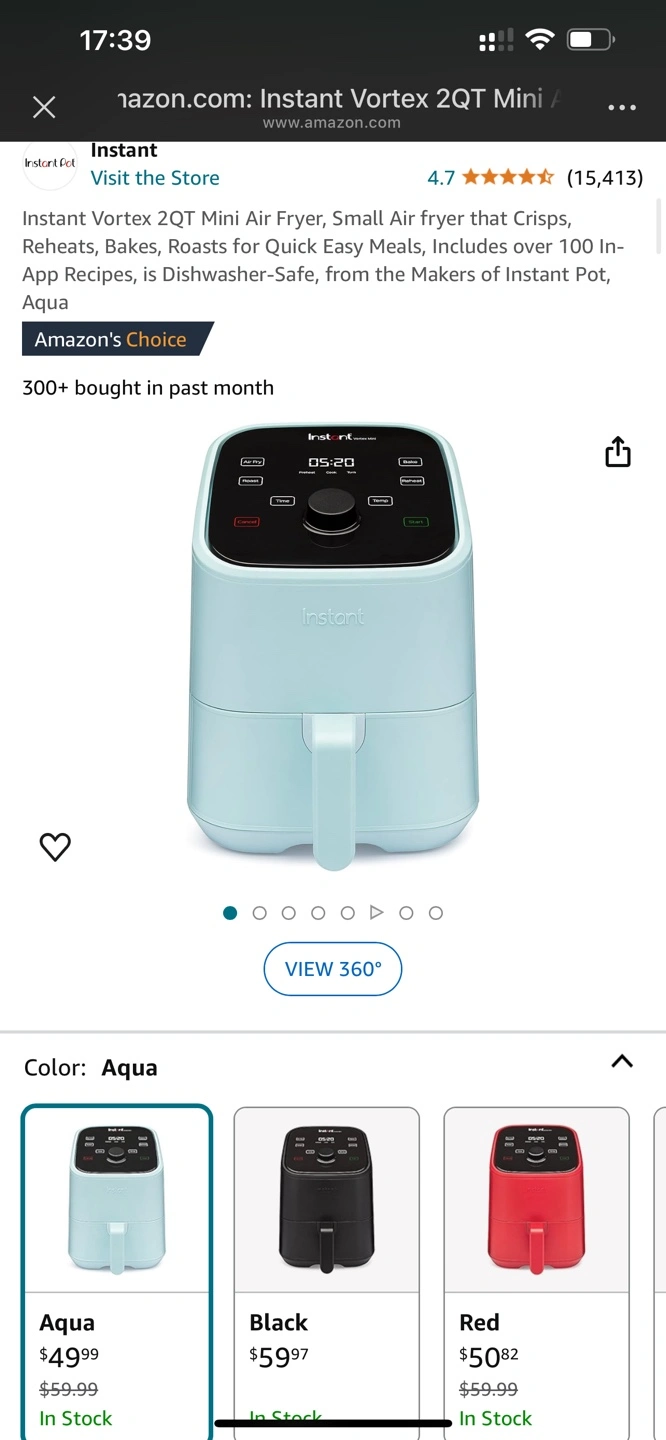Jump to the product video indicator
The image size is (666, 1440).
click(377, 912)
